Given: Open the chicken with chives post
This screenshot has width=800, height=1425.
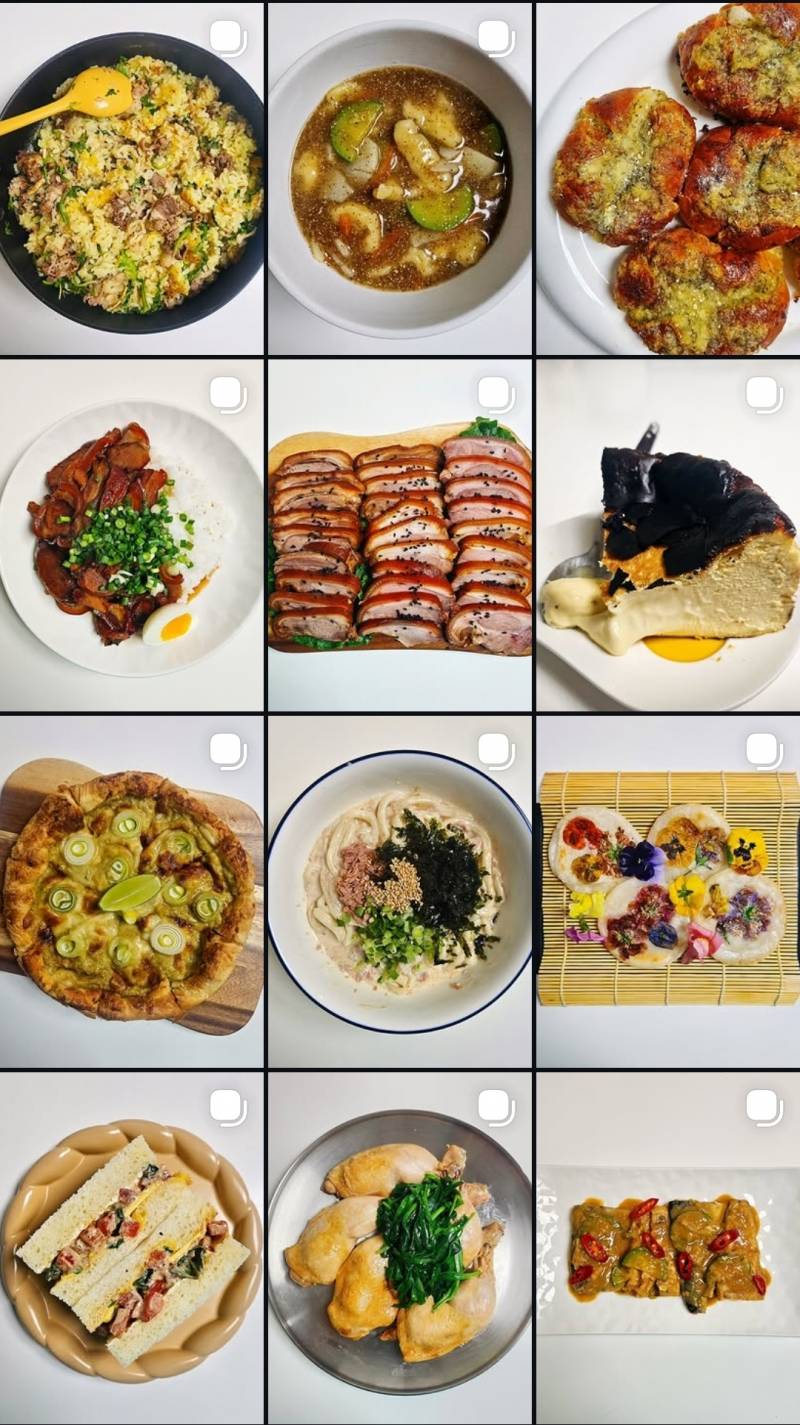Looking at the screenshot, I should pyautogui.click(x=400, y=1248).
